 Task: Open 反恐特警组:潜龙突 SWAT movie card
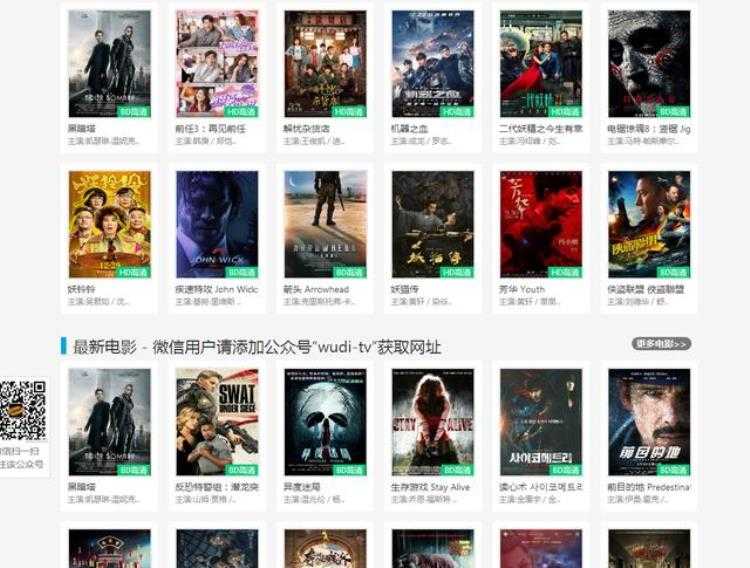217,422
